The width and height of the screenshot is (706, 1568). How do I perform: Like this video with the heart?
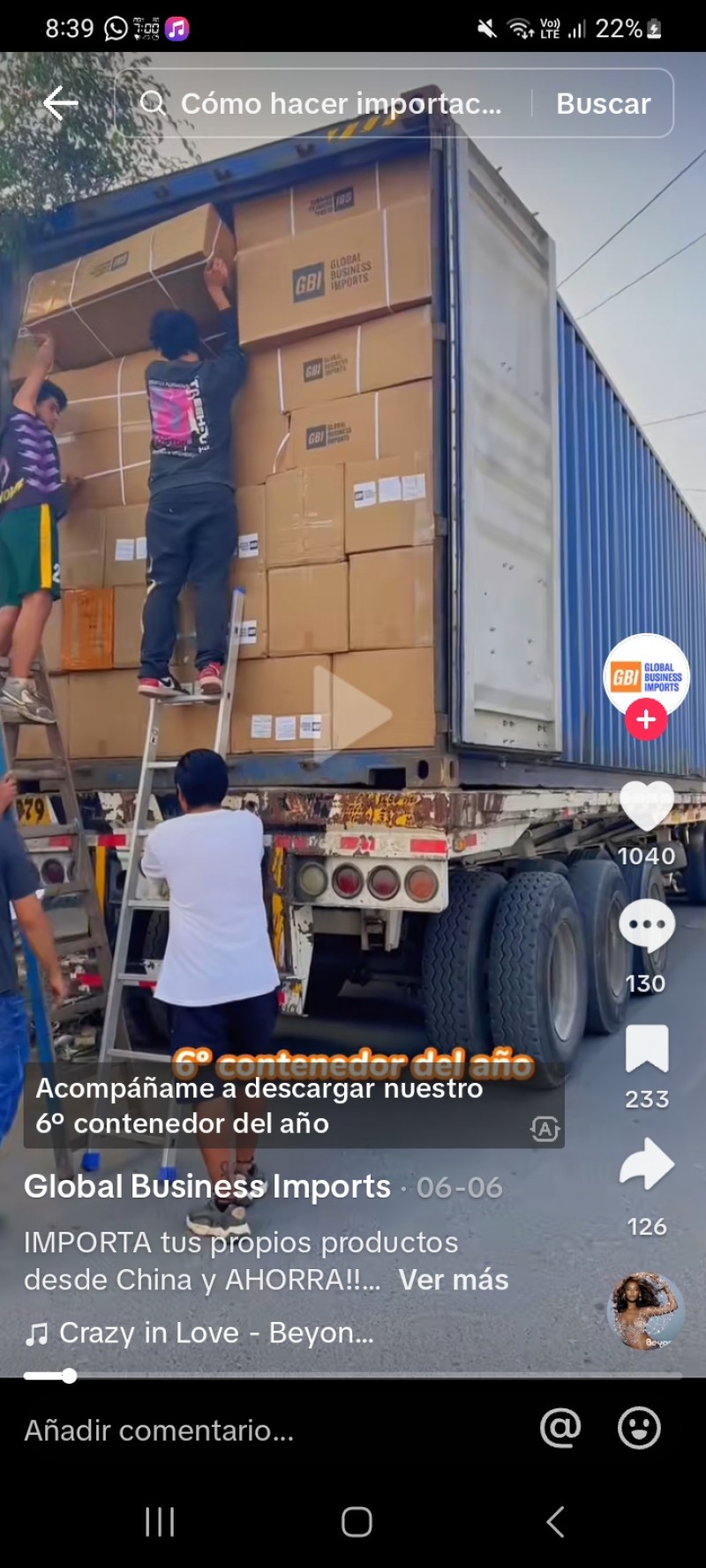[x=646, y=804]
